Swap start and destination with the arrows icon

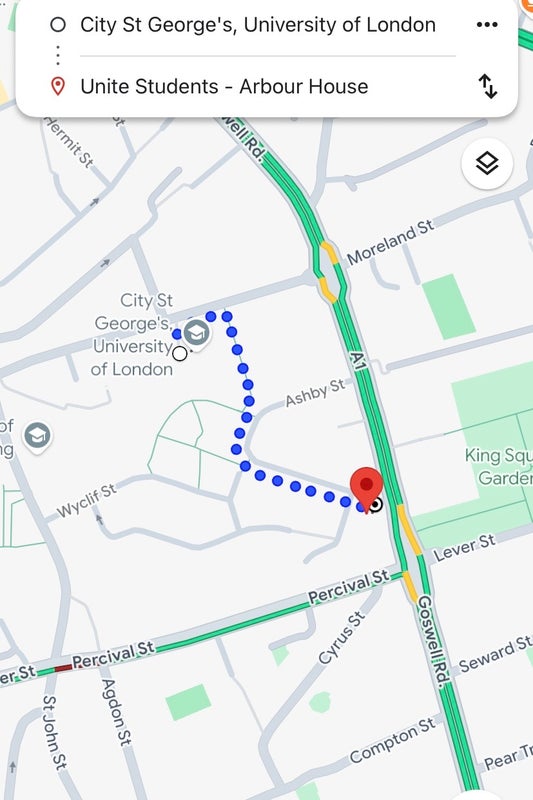(x=488, y=86)
